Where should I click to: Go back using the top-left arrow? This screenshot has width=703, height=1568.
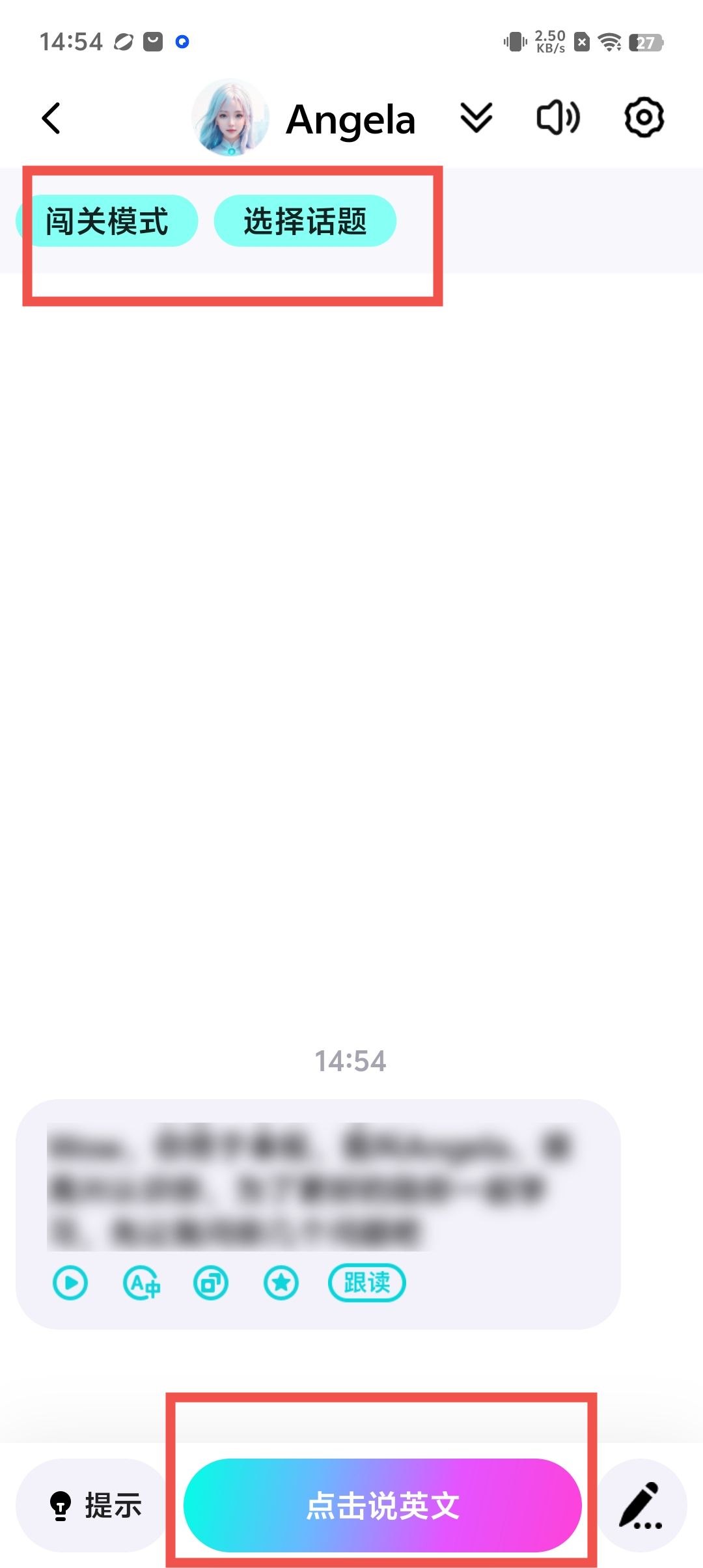(x=51, y=119)
